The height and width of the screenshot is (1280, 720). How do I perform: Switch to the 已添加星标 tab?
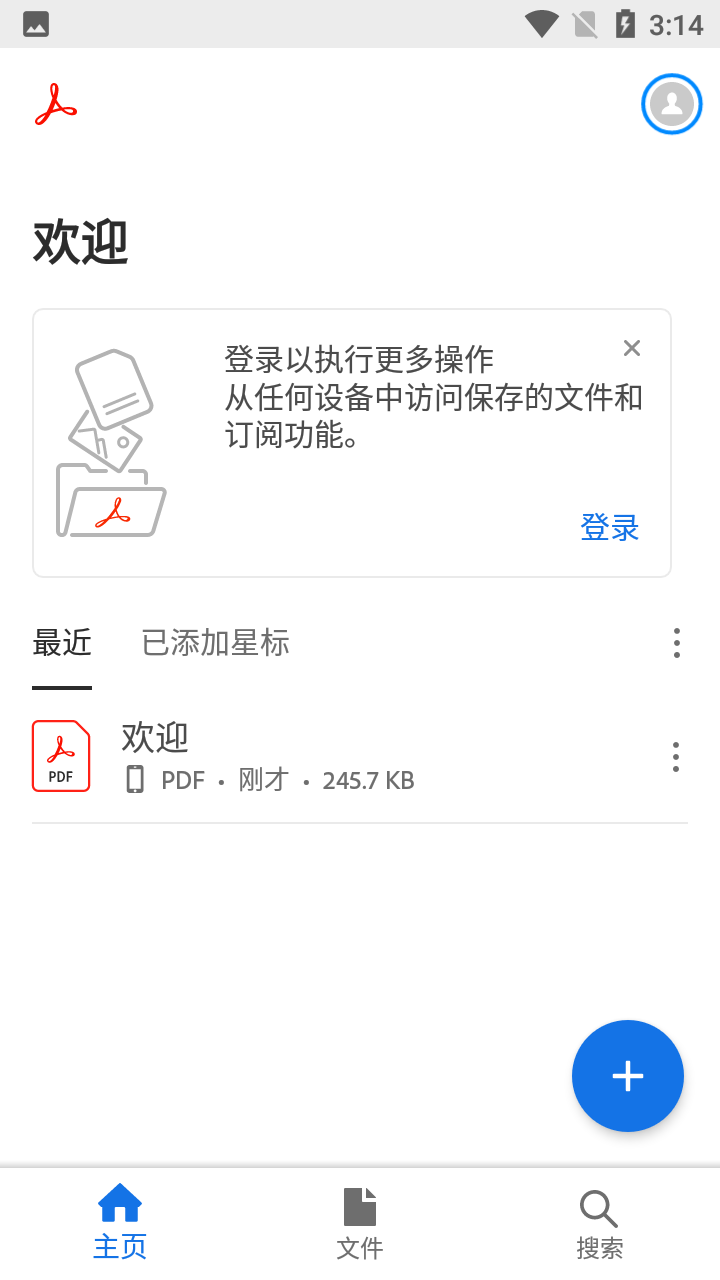click(x=214, y=643)
